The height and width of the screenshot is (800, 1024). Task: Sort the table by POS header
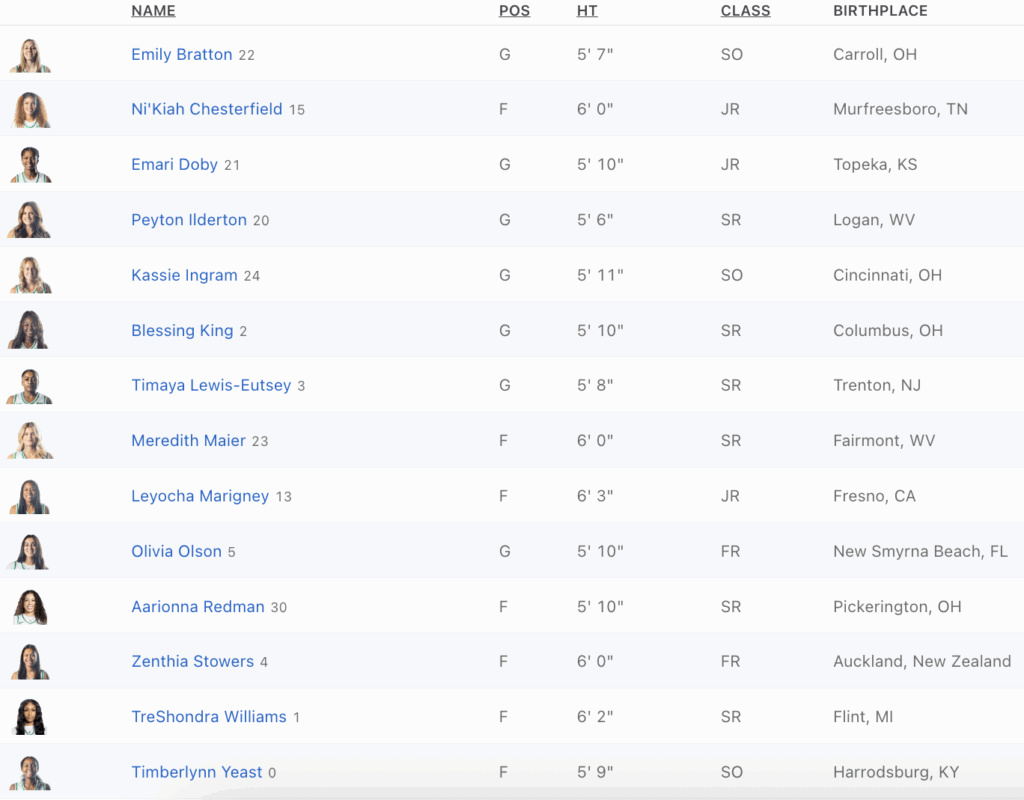(514, 11)
